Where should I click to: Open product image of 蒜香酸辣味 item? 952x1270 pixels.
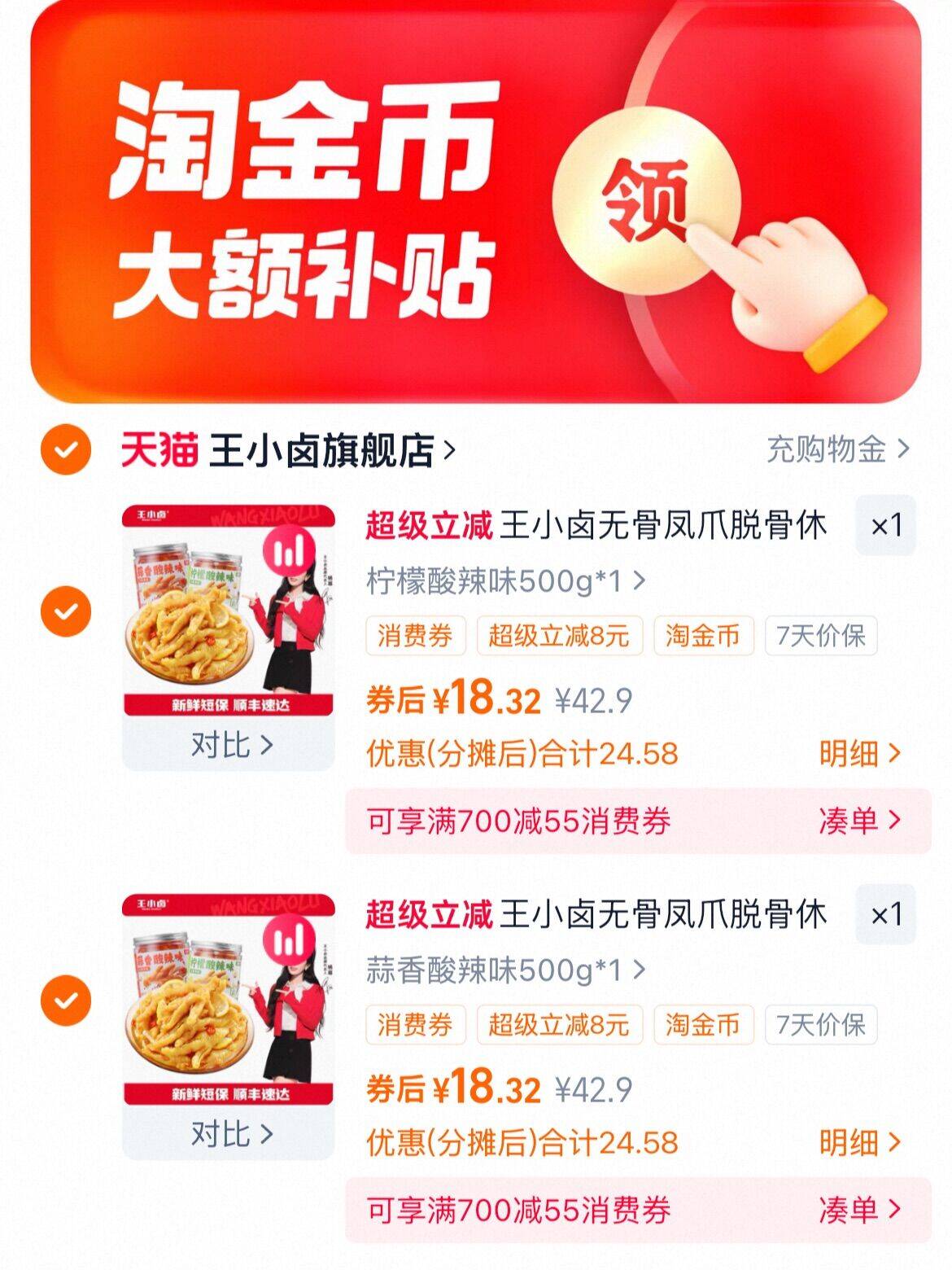(229, 1000)
